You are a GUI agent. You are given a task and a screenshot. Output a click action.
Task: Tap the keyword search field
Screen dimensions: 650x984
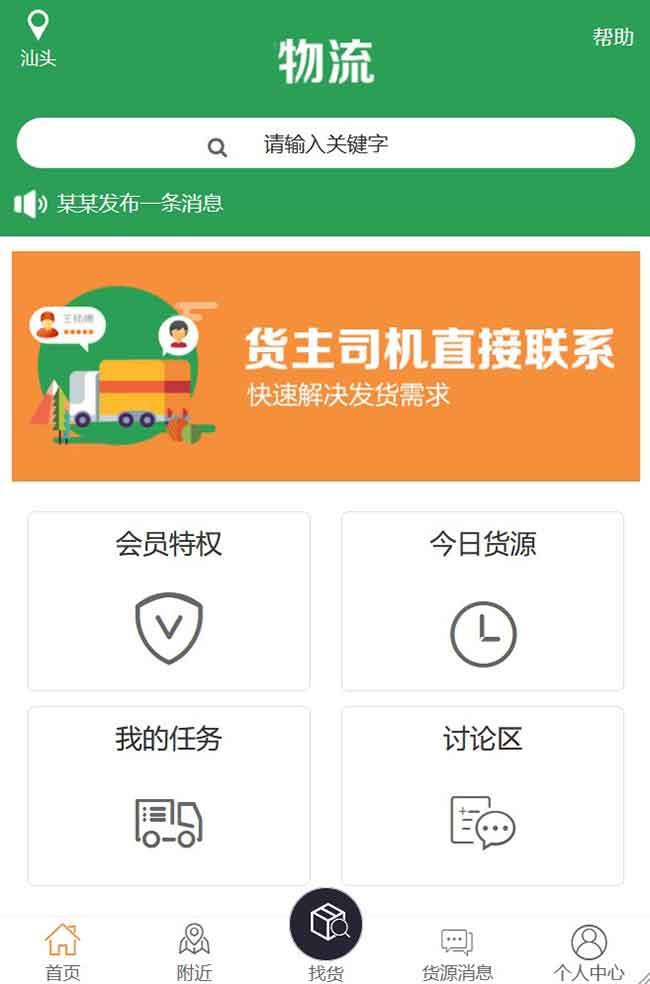click(x=326, y=144)
